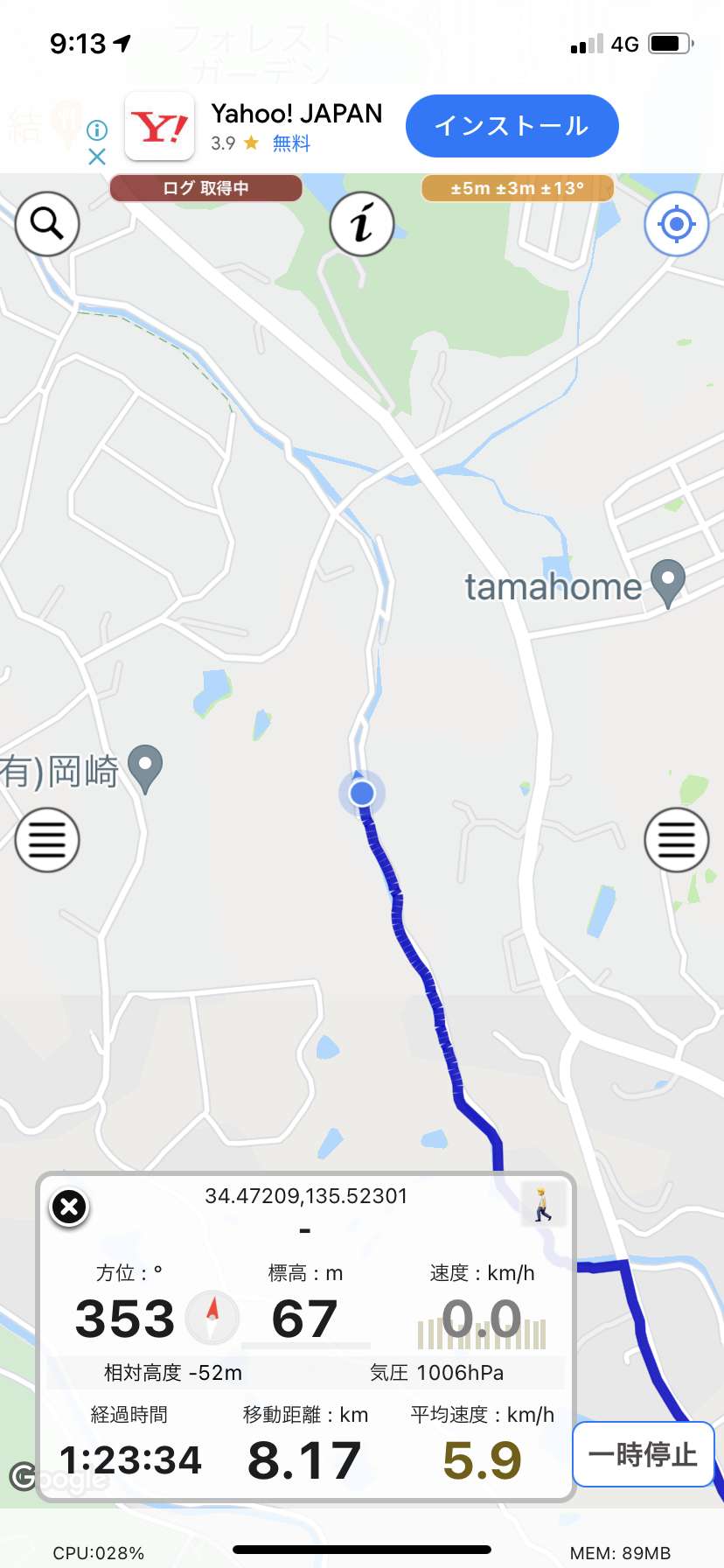724x1568 pixels.
Task: Close the tracking stats panel
Action: point(69,1207)
